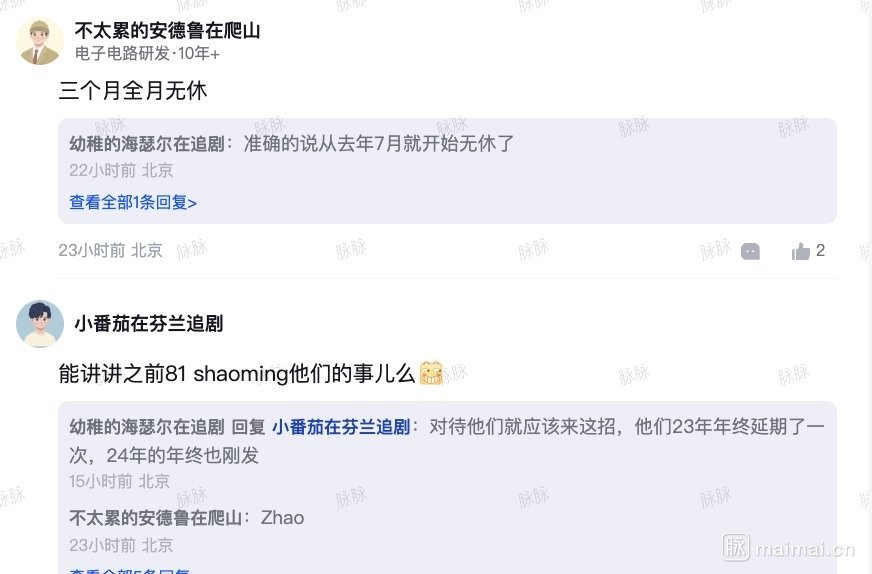Image resolution: width=872 pixels, height=574 pixels.
Task: Expand 查看全部1条回复 replies
Action: [x=133, y=202]
